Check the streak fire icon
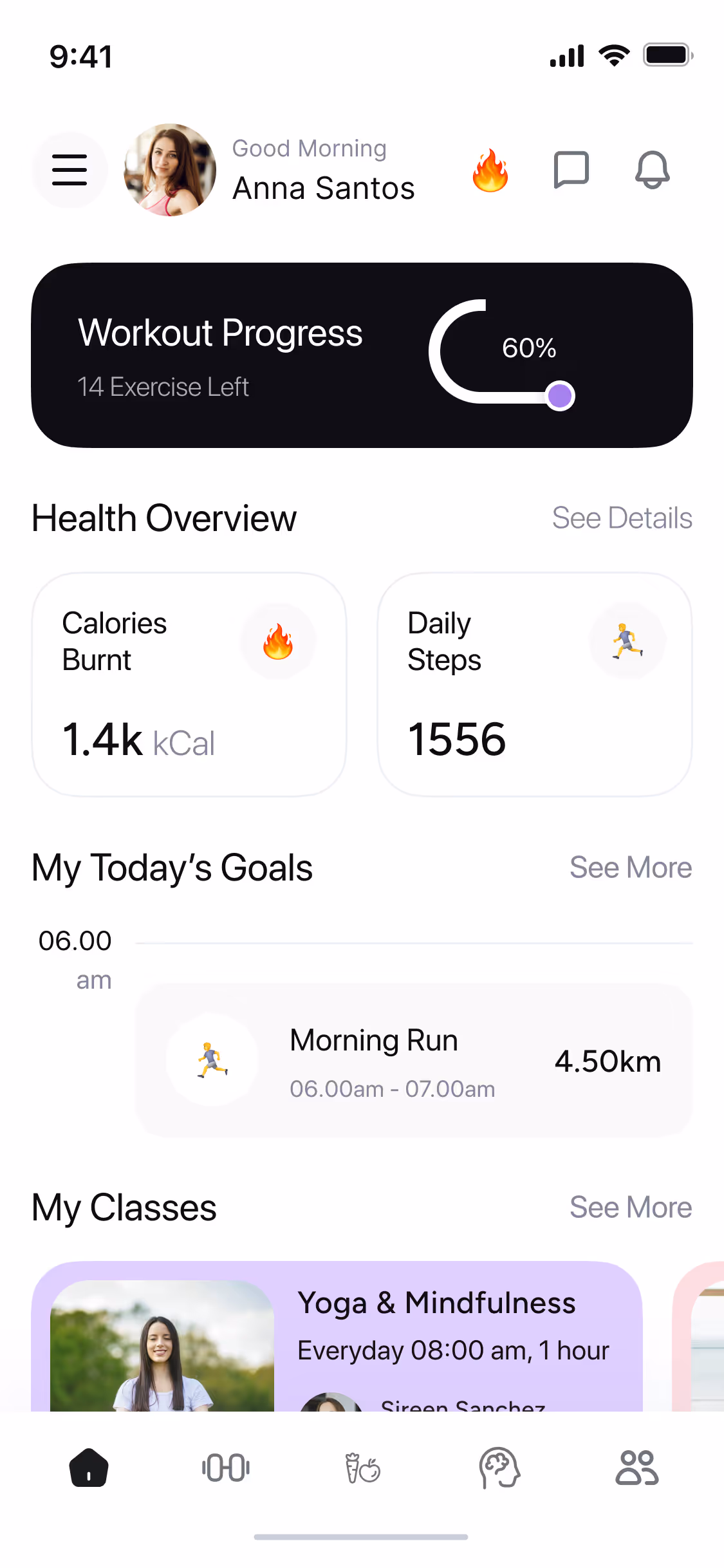724x1568 pixels. (x=490, y=169)
